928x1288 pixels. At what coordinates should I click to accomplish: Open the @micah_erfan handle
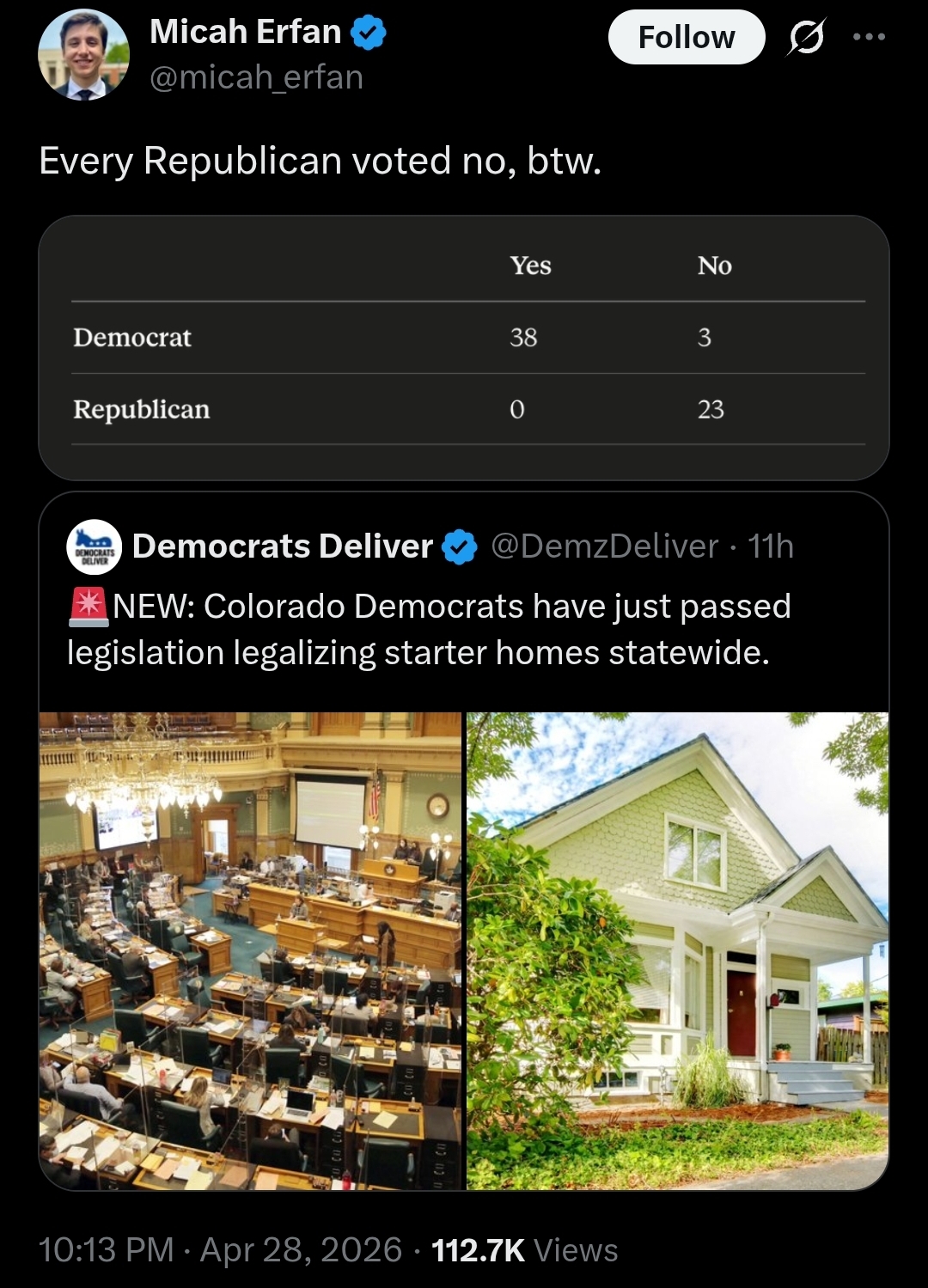(x=256, y=78)
